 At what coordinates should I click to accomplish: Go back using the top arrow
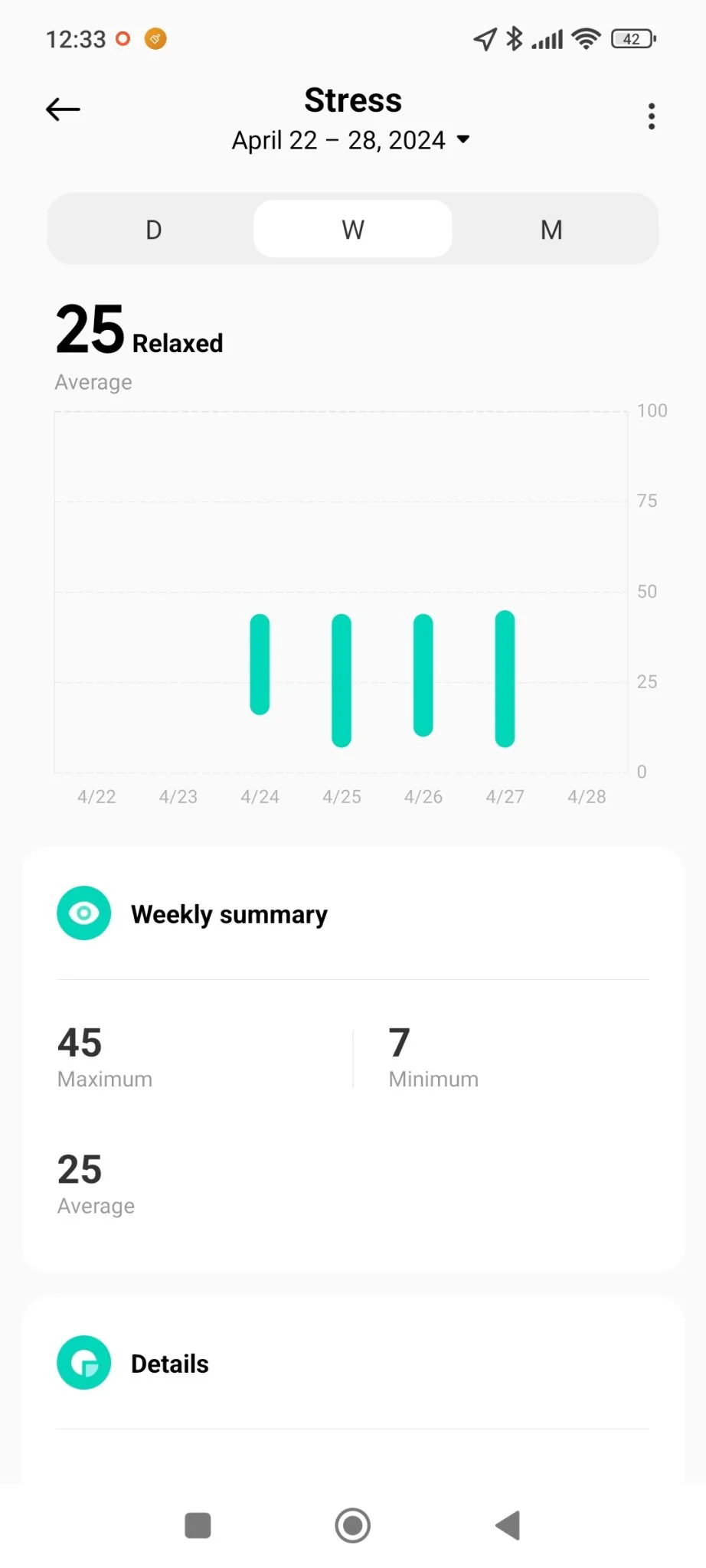63,109
